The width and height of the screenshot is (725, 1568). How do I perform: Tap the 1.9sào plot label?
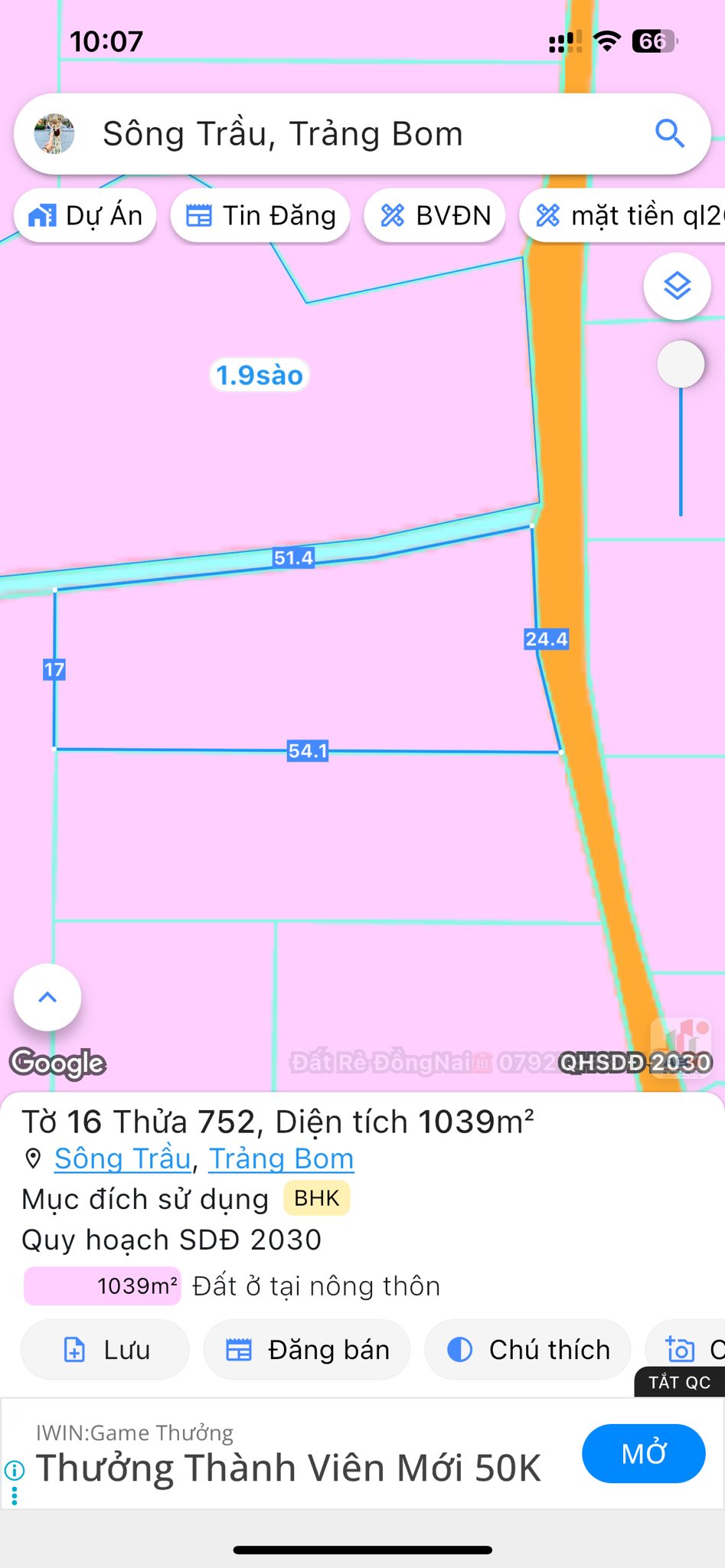click(x=260, y=375)
